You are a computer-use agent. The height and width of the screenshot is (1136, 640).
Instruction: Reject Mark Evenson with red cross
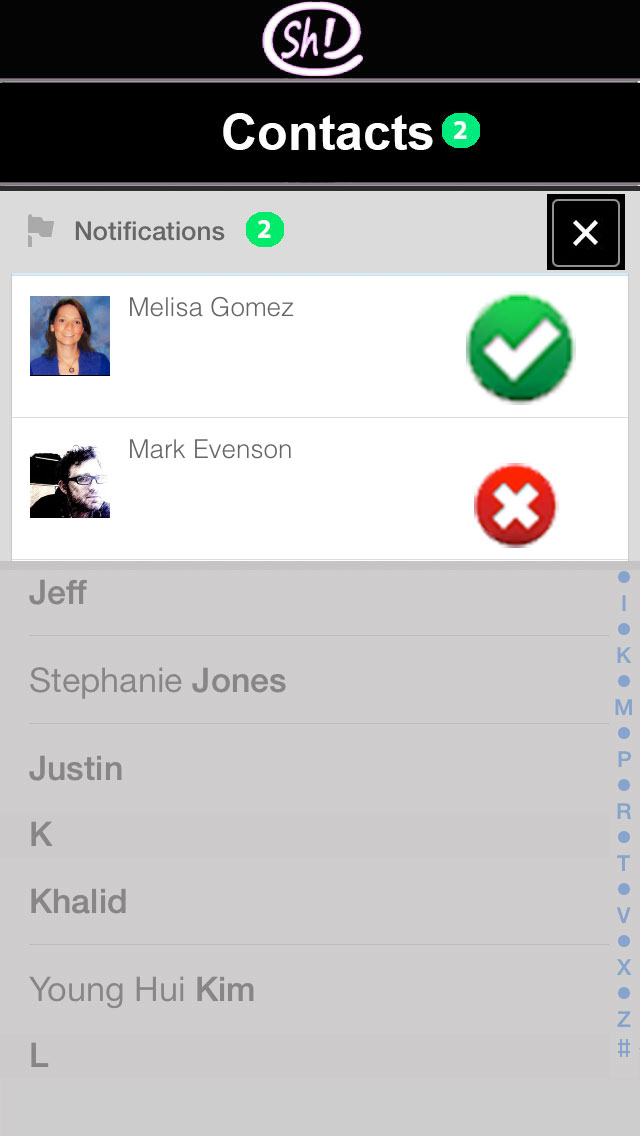(515, 505)
